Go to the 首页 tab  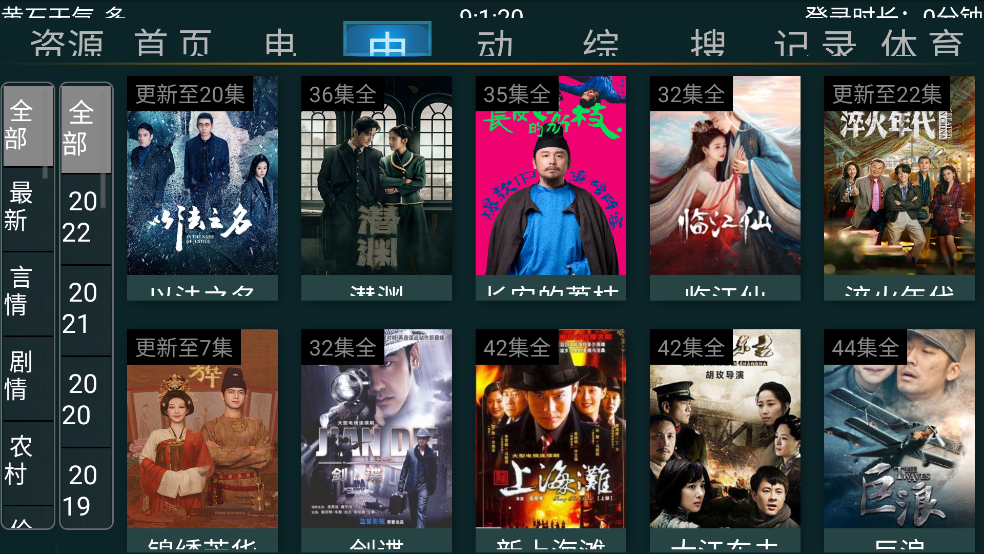[174, 44]
